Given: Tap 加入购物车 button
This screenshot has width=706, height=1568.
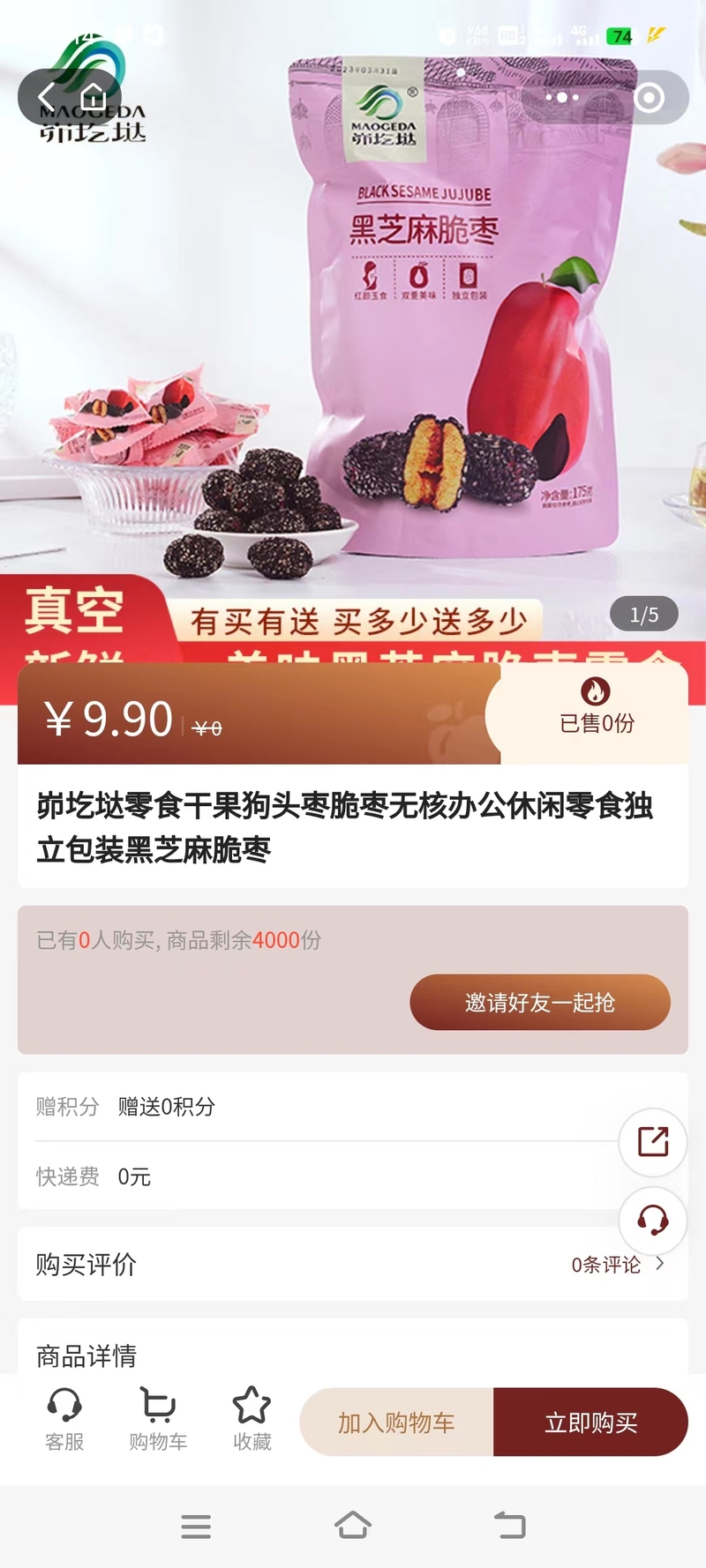Looking at the screenshot, I should pos(396,1422).
